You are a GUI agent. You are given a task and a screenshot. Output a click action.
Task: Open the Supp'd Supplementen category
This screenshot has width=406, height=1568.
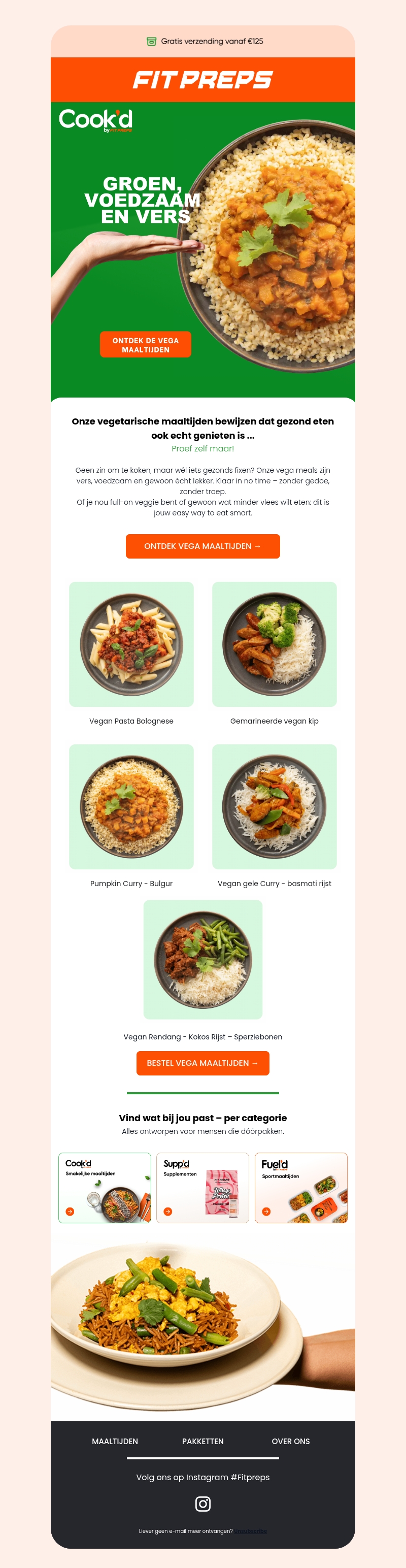(202, 1188)
